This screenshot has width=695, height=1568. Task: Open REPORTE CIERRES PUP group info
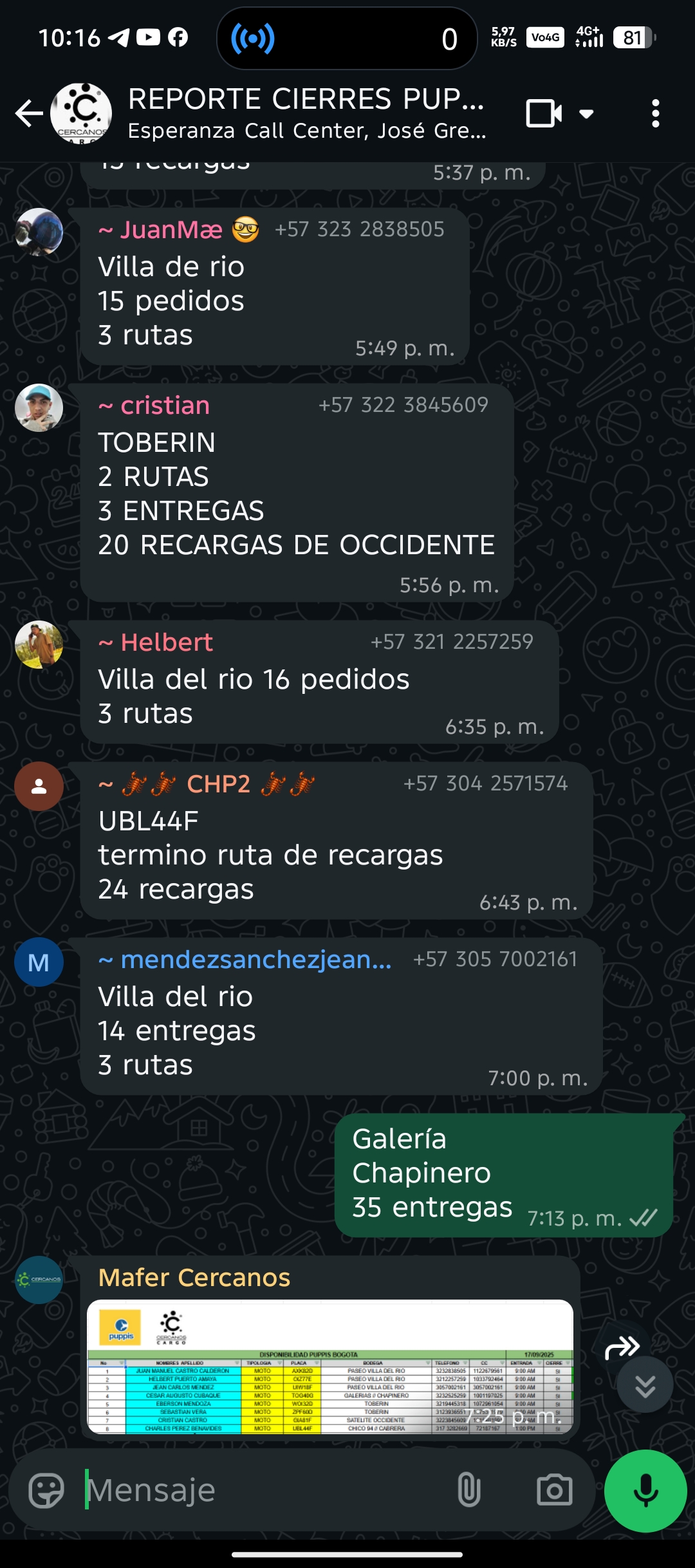pos(306,113)
